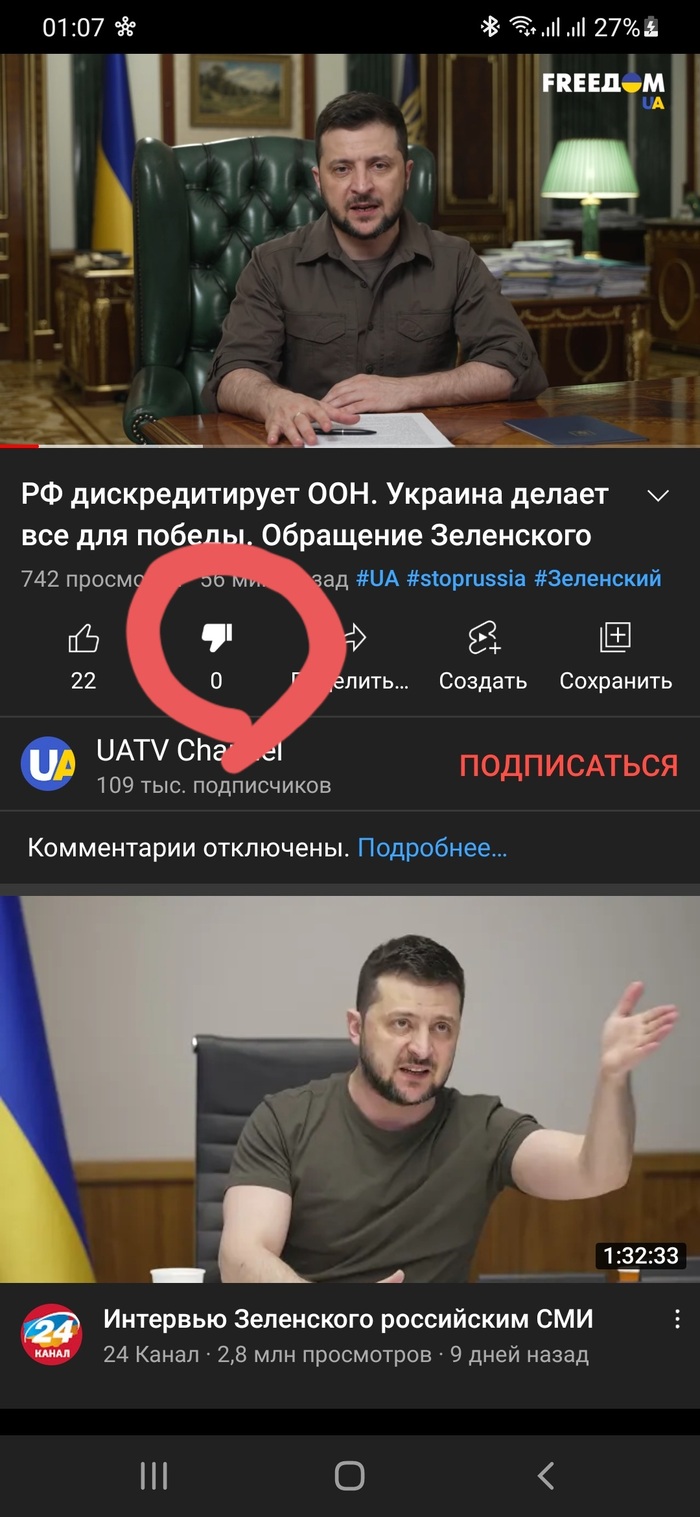Image resolution: width=700 pixels, height=1517 pixels.
Task: Open the system recent apps
Action: tap(153, 1475)
